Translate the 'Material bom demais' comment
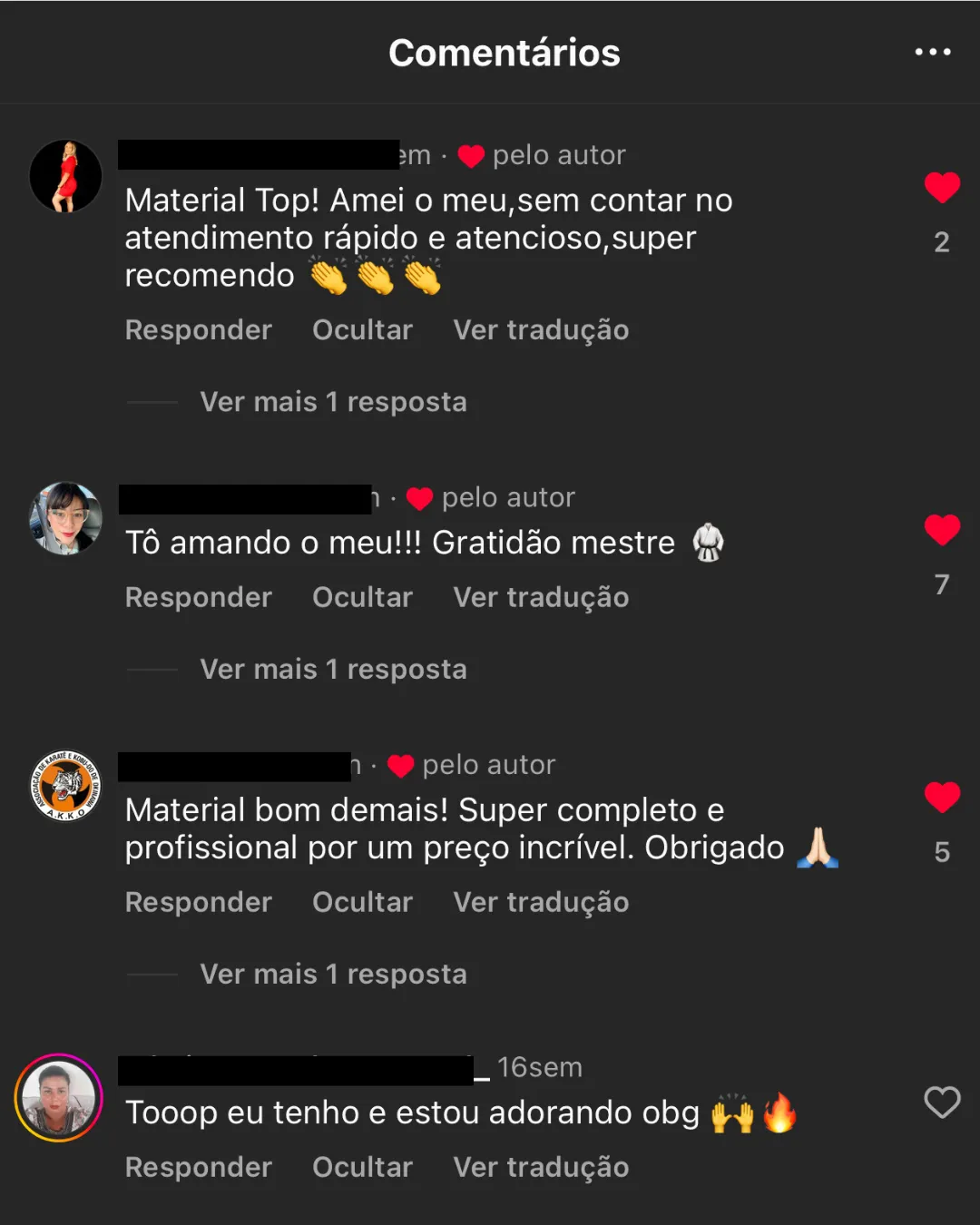 (x=541, y=903)
